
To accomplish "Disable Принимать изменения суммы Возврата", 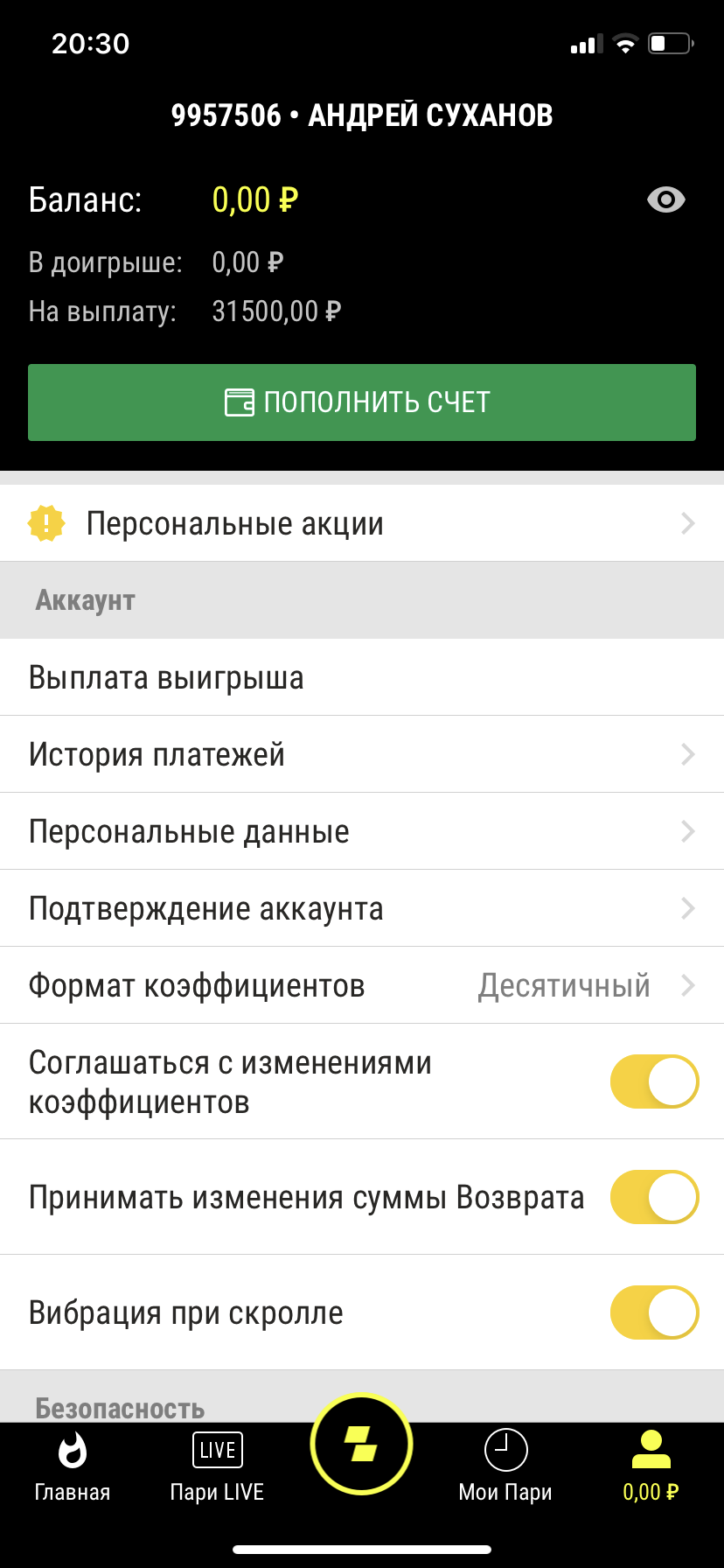I will (654, 1197).
